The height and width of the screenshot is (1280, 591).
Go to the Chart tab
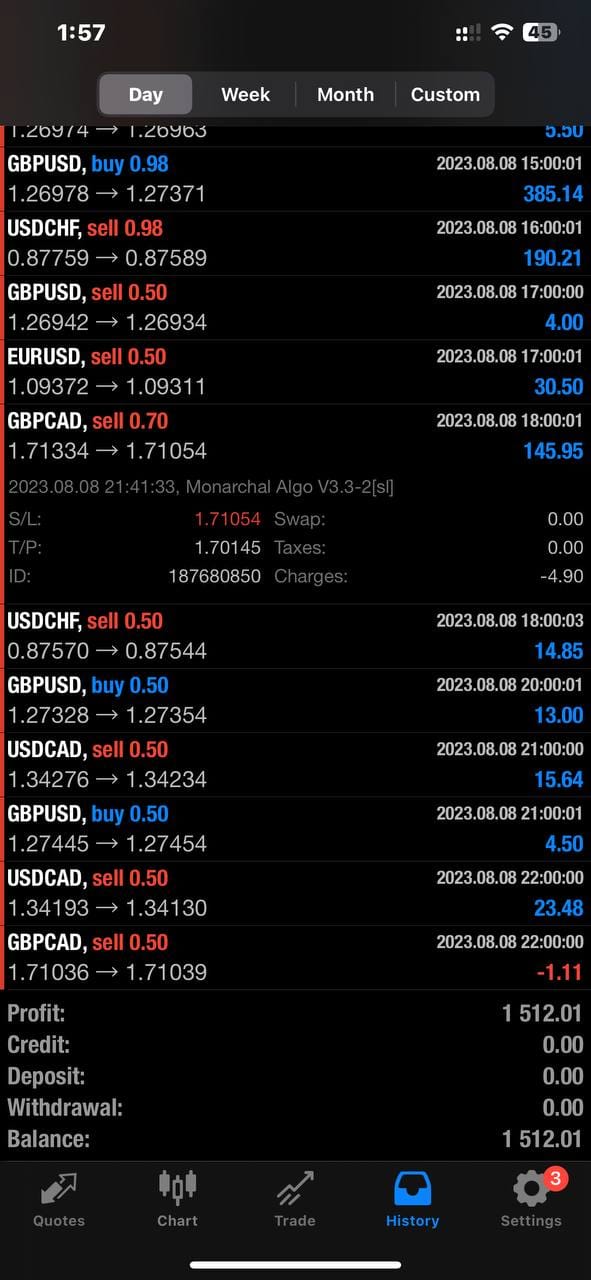[177, 1200]
